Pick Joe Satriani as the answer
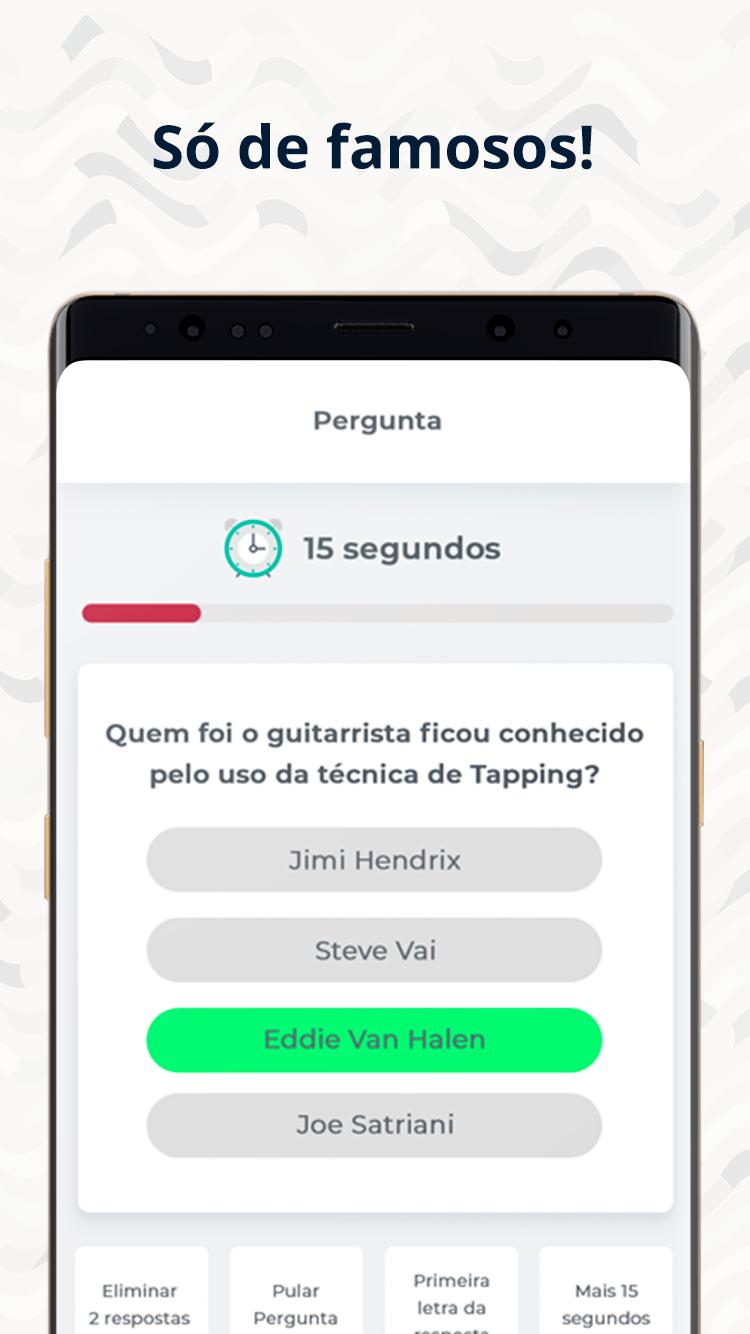Screen dimensions: 750x1334 [374, 1125]
